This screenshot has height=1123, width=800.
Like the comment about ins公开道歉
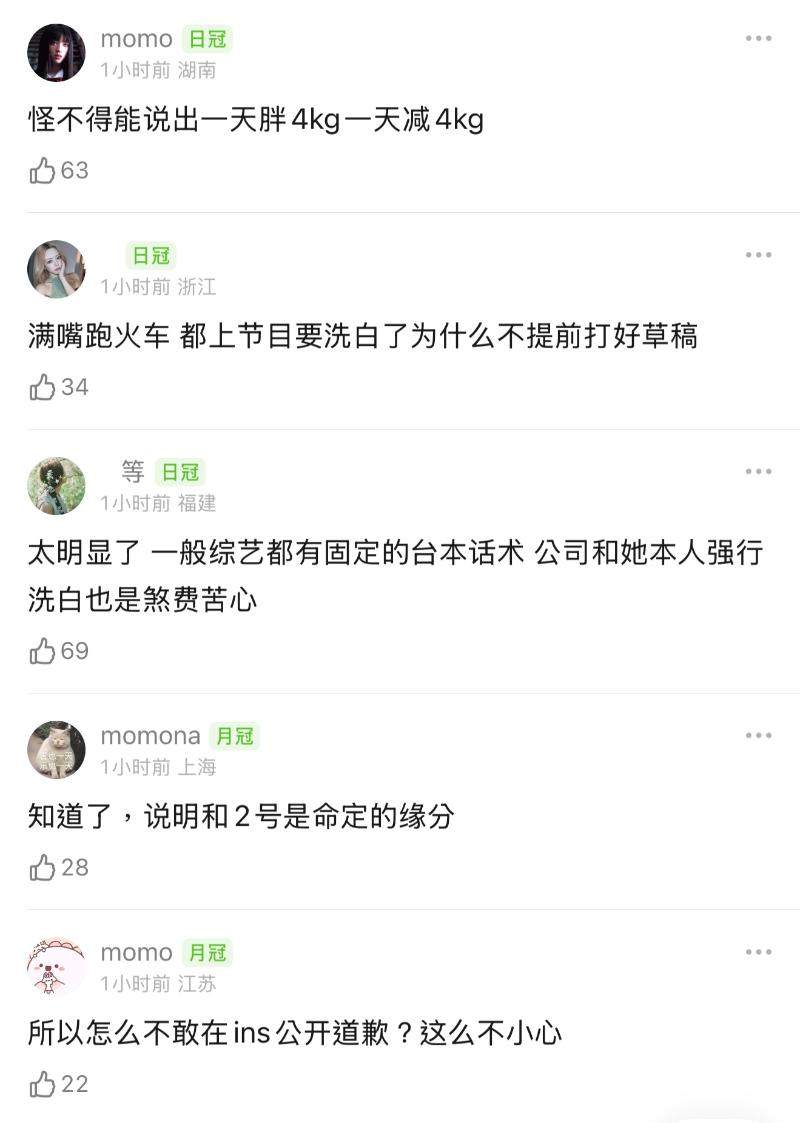(42, 1084)
